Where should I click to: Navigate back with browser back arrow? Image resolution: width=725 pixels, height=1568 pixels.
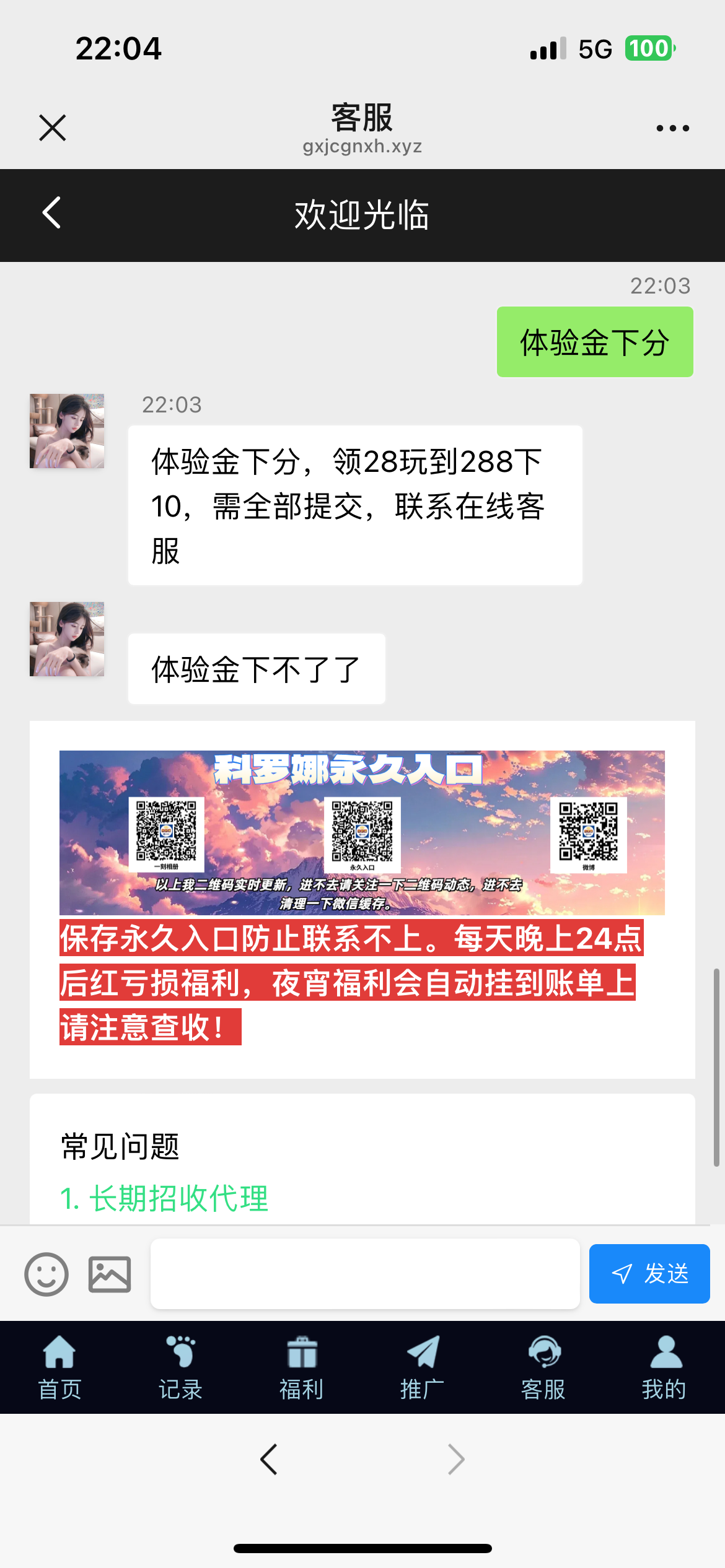[x=269, y=1460]
